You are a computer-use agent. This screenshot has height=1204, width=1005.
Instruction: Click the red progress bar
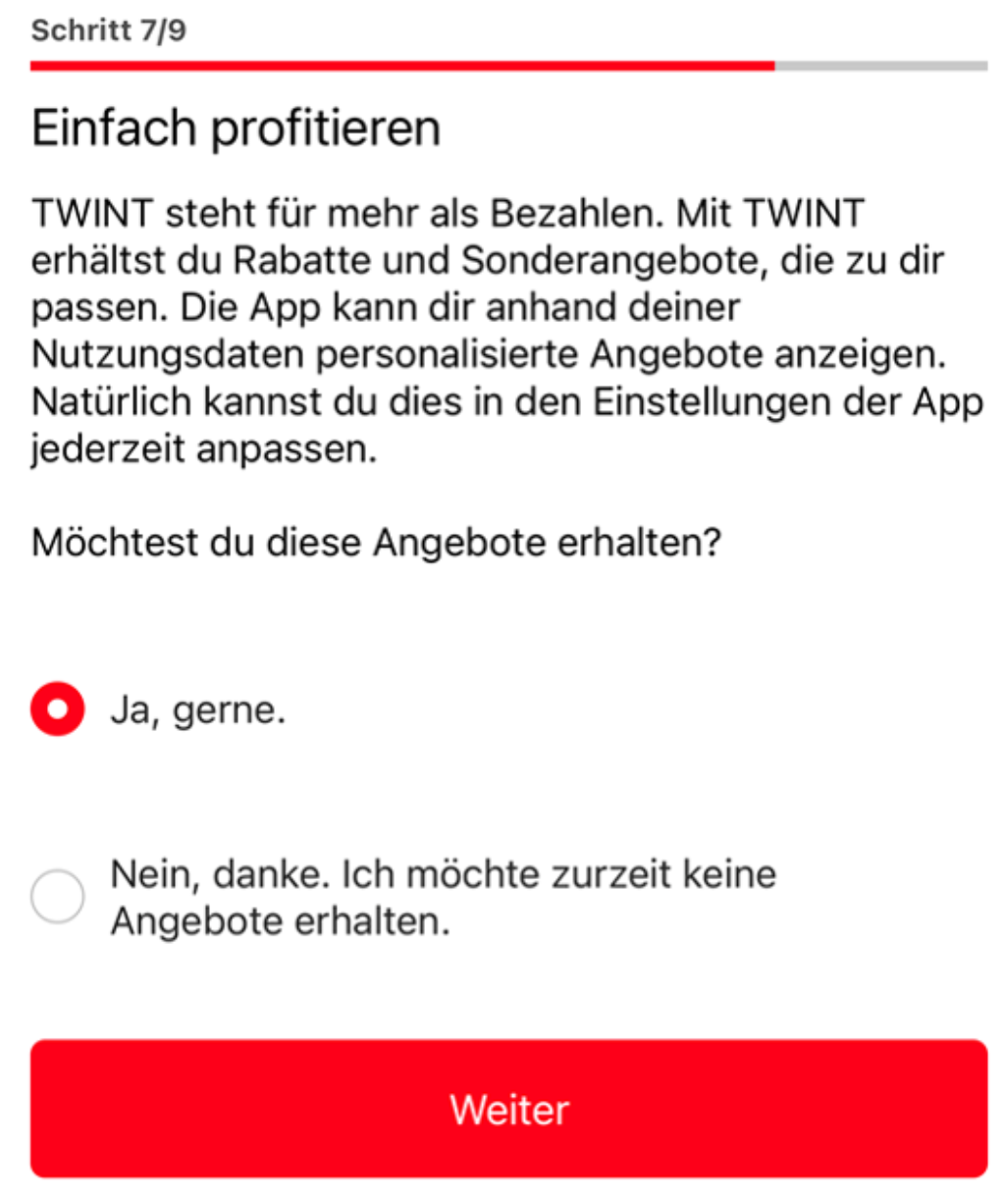[x=393, y=66]
